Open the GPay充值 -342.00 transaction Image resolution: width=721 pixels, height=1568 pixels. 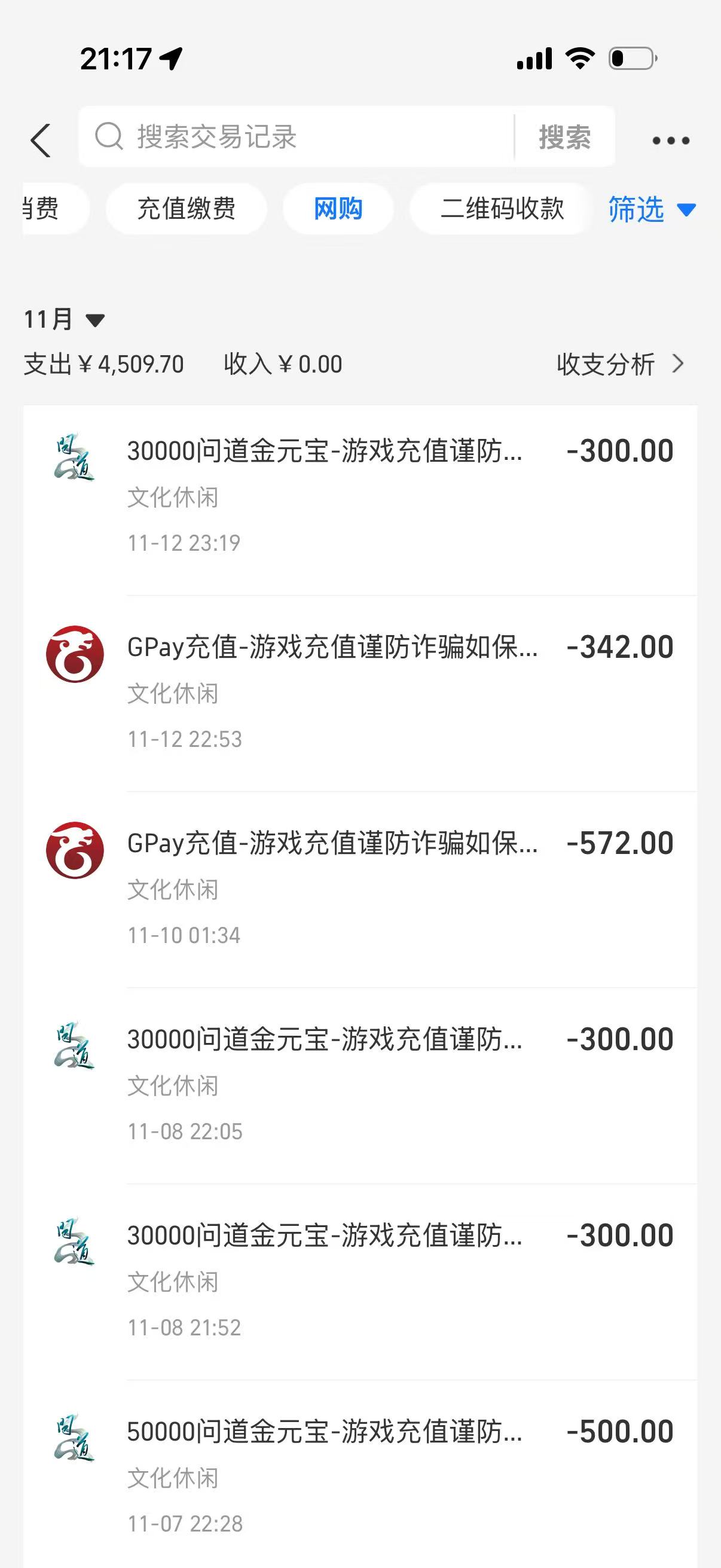click(360, 693)
